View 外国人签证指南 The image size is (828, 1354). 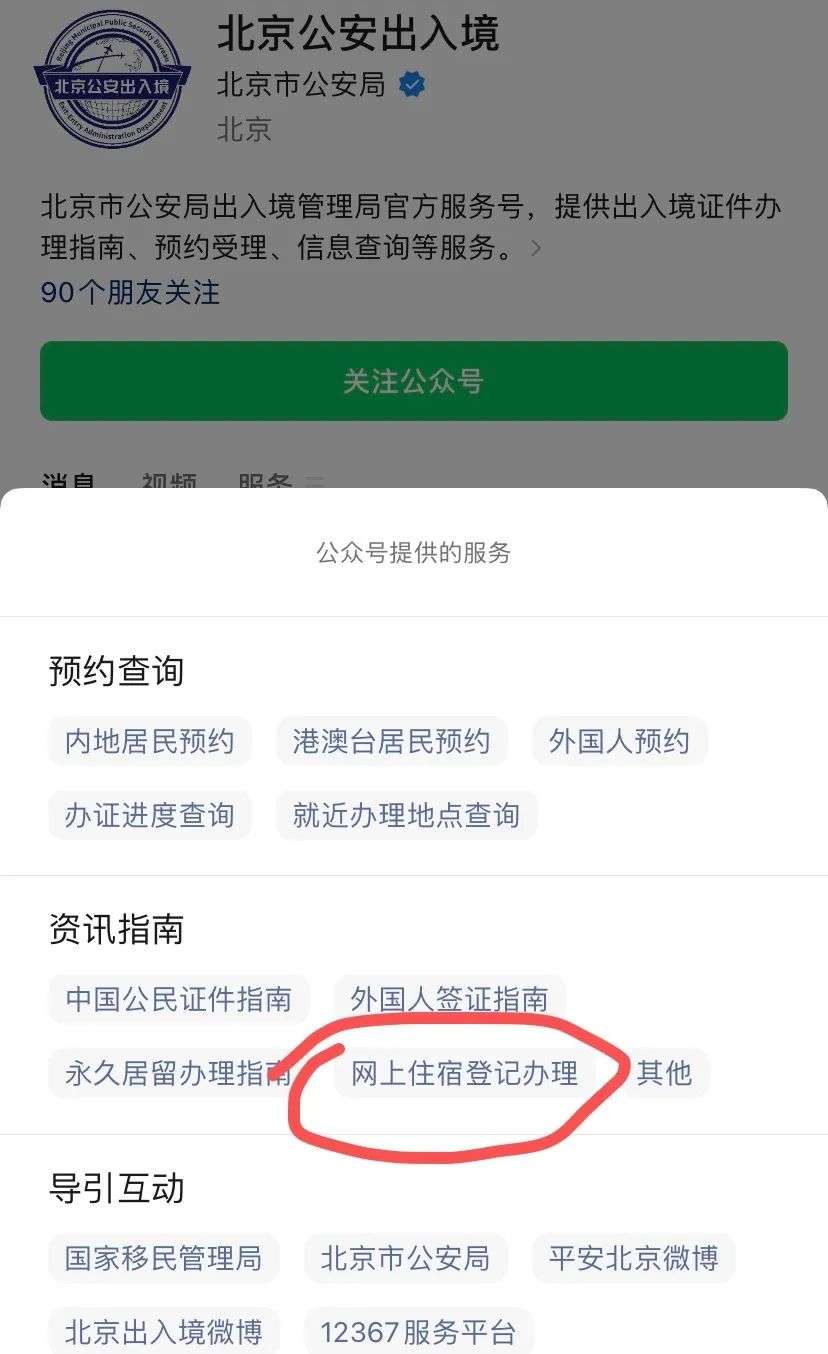[449, 998]
